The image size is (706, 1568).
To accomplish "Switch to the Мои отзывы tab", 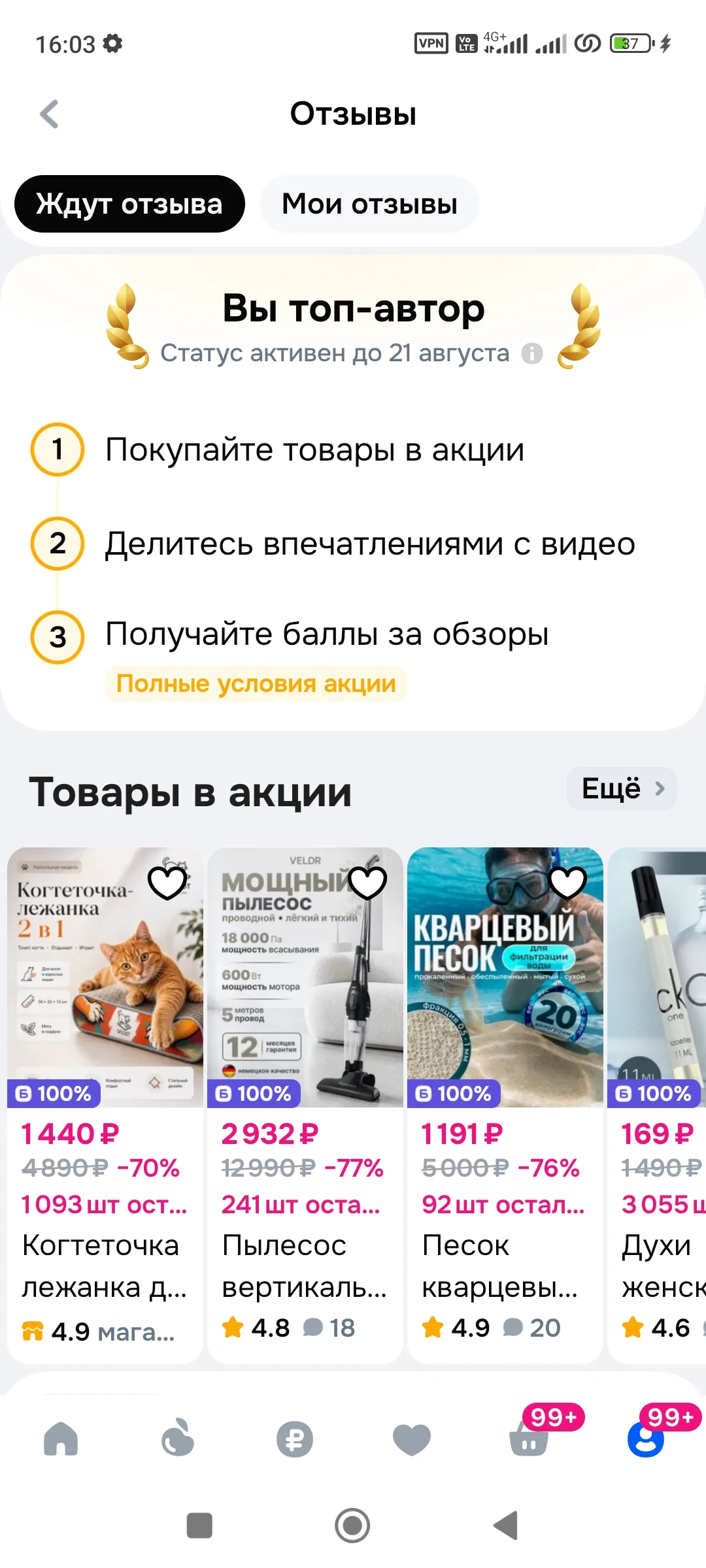I will point(369,204).
